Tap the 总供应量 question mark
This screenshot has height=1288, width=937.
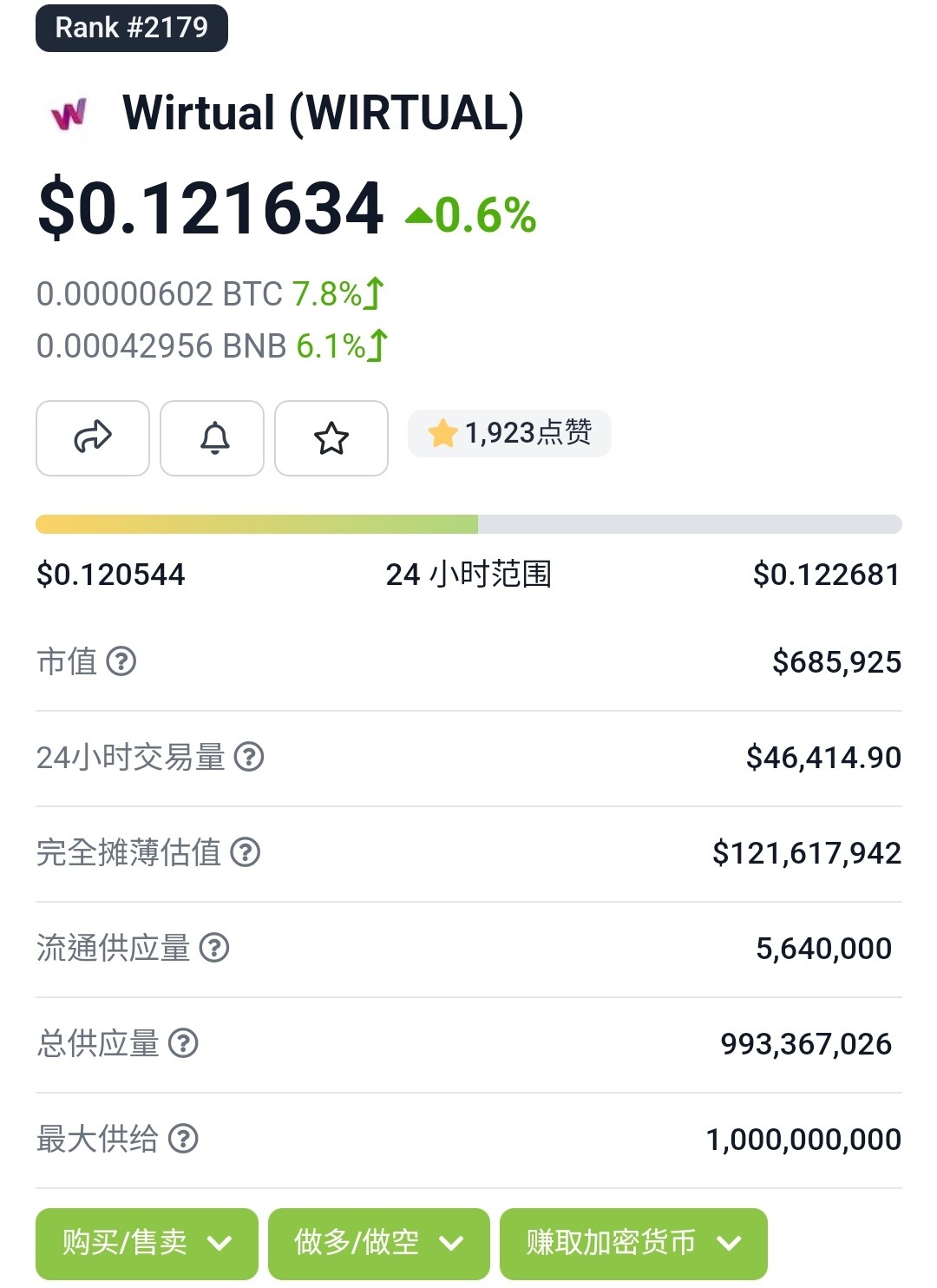[183, 1043]
